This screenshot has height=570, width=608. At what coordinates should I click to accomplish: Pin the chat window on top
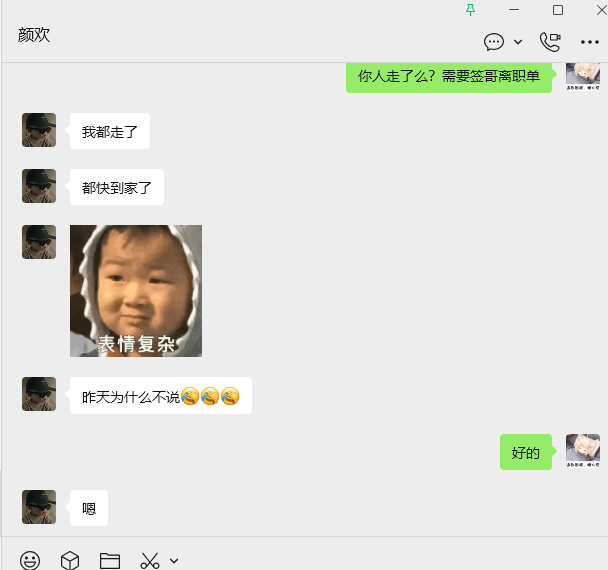[471, 9]
